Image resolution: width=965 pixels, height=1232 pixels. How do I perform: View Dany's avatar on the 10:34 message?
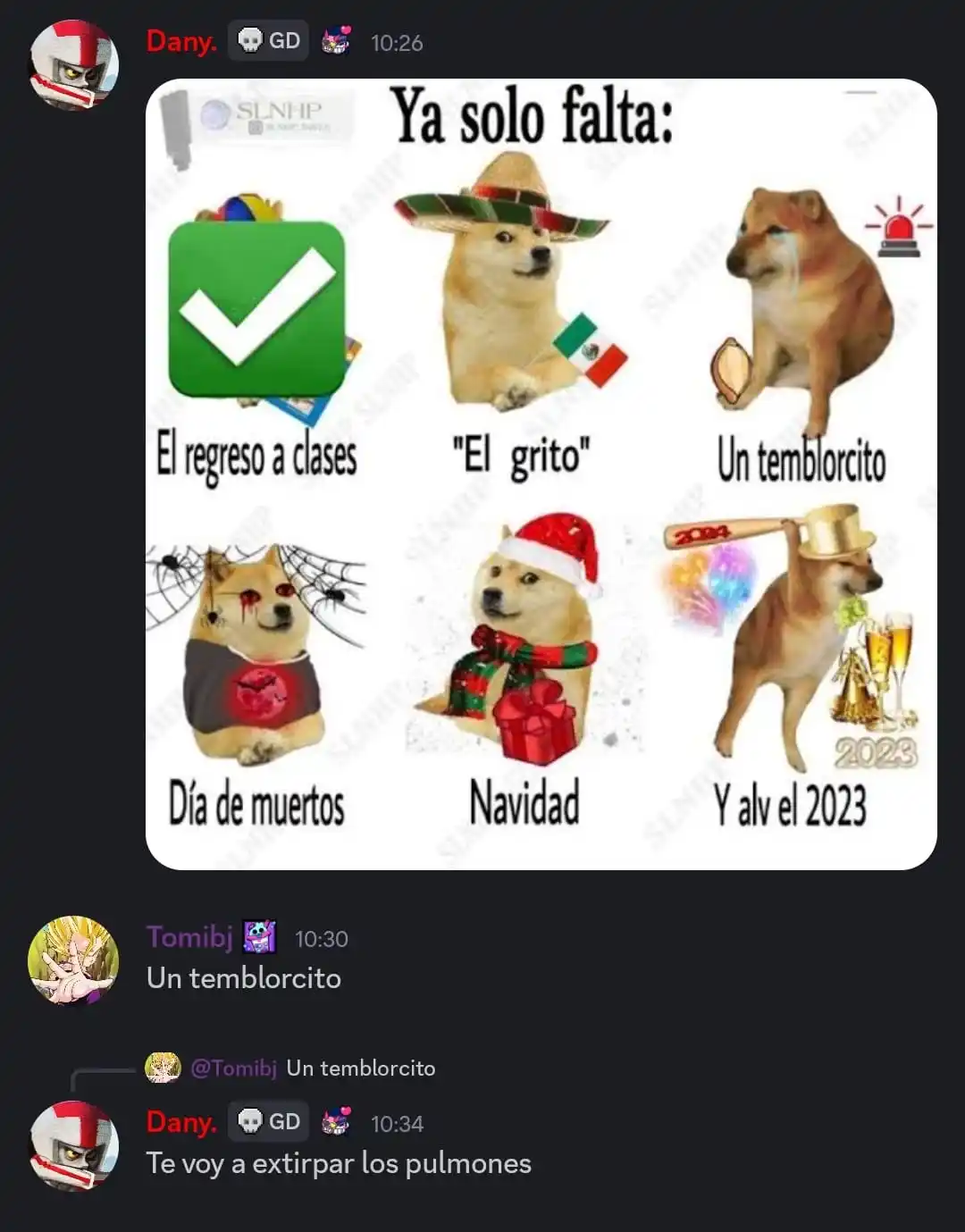pos(73,1145)
